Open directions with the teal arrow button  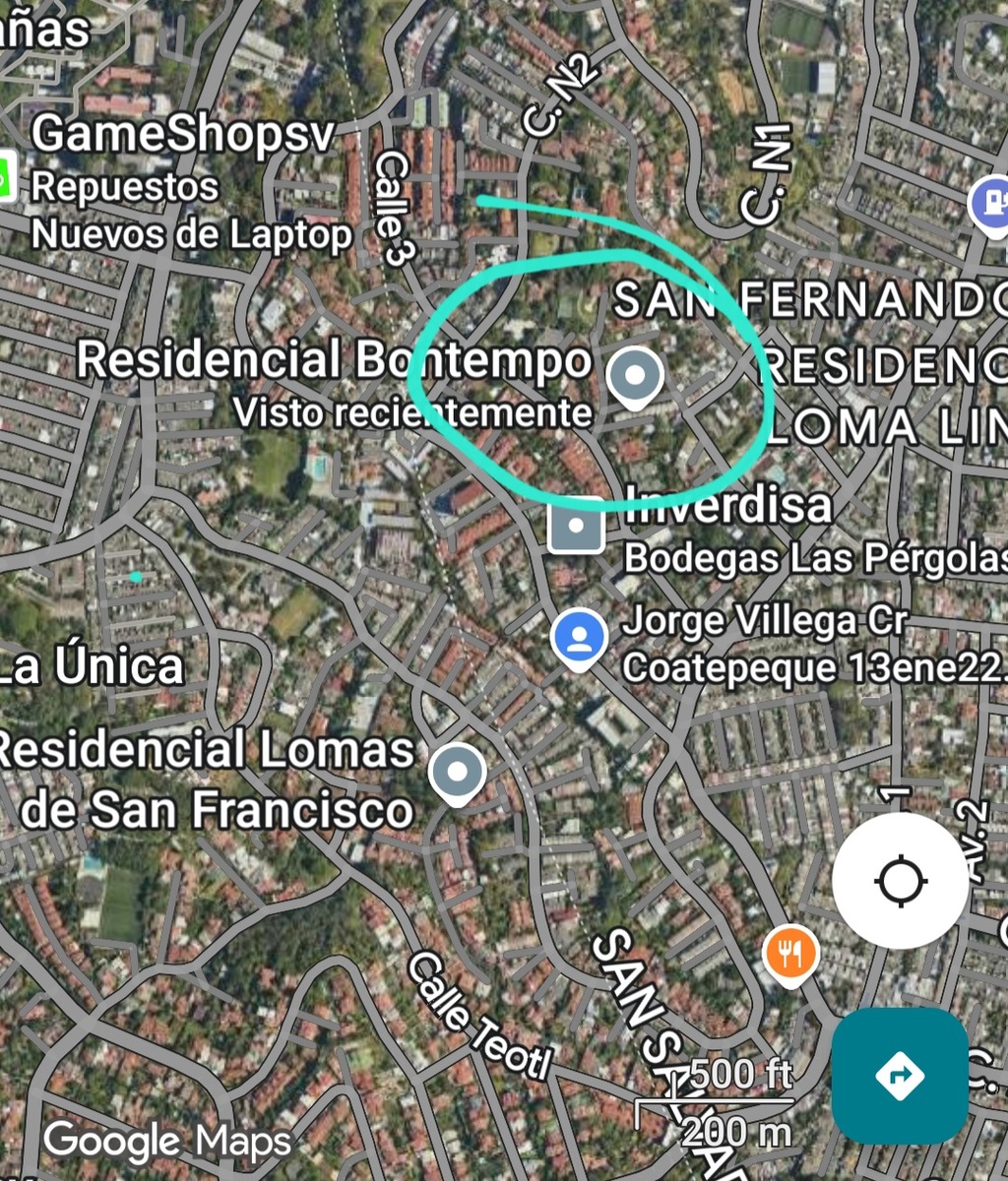900,1074
